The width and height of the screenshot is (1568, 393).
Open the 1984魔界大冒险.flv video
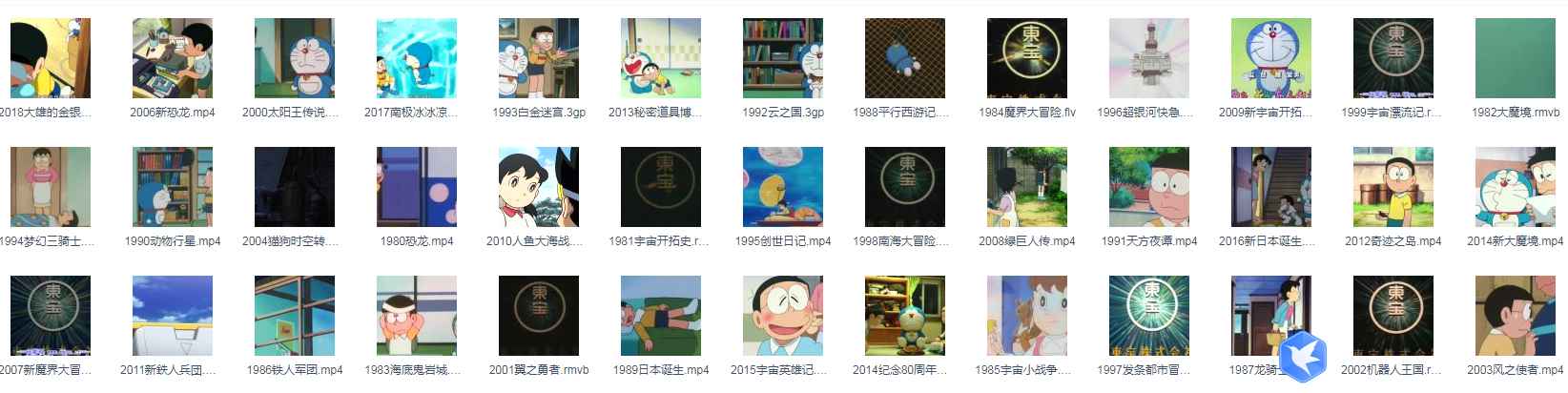click(1026, 58)
